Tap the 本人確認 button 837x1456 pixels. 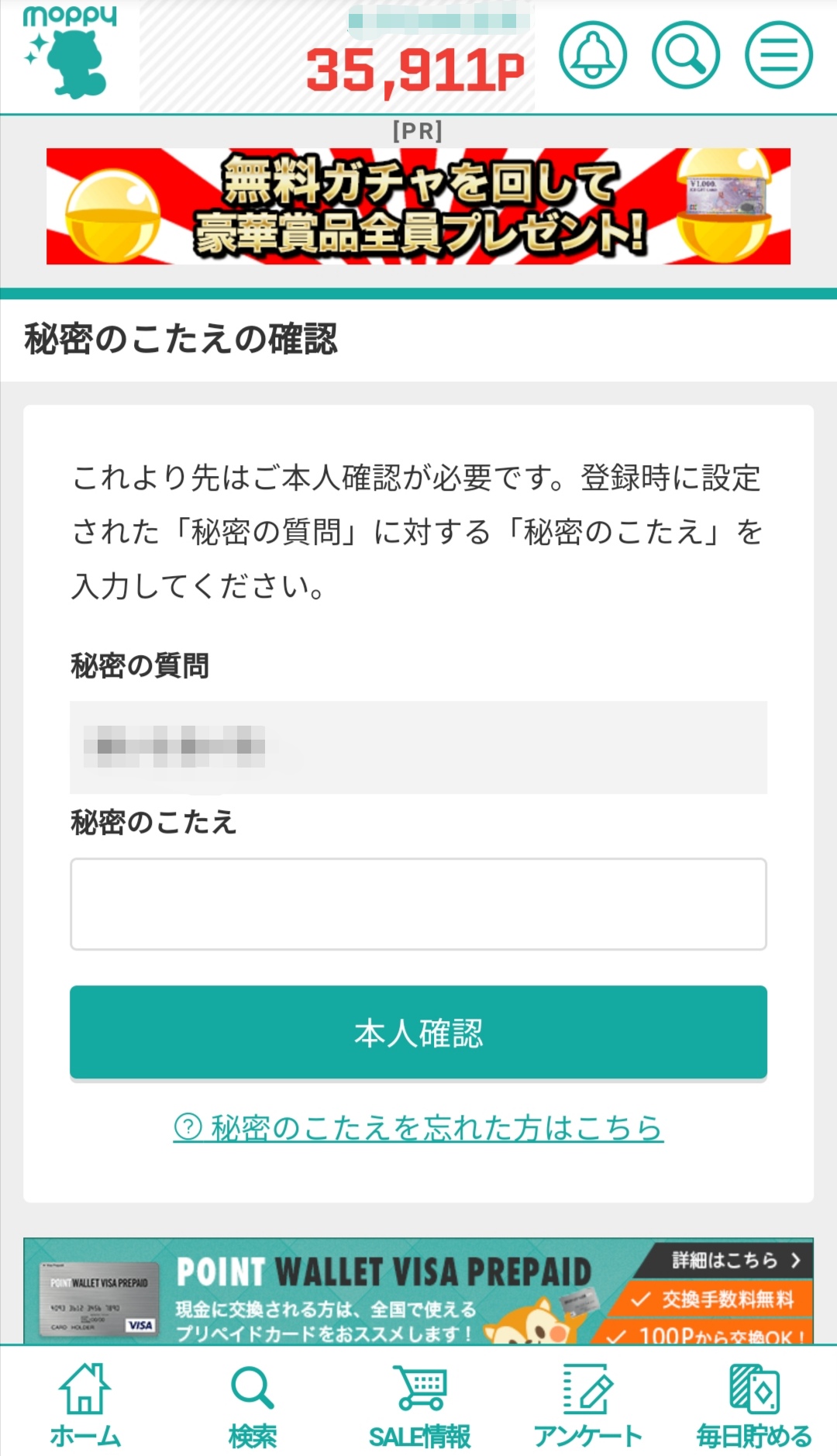pyautogui.click(x=418, y=1032)
